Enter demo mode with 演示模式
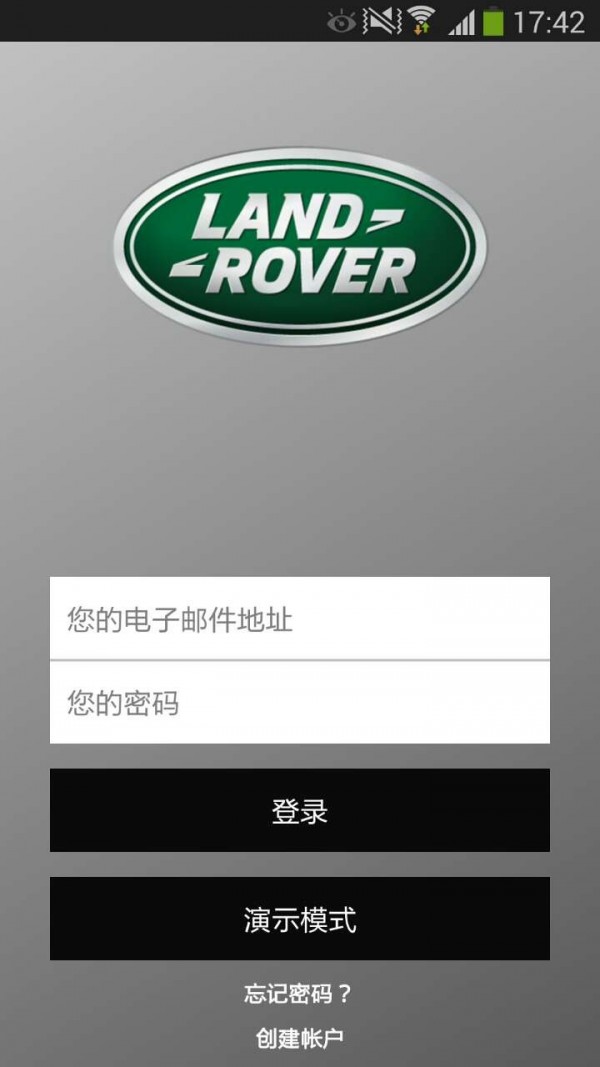Viewport: 600px width, 1067px height. (x=300, y=919)
